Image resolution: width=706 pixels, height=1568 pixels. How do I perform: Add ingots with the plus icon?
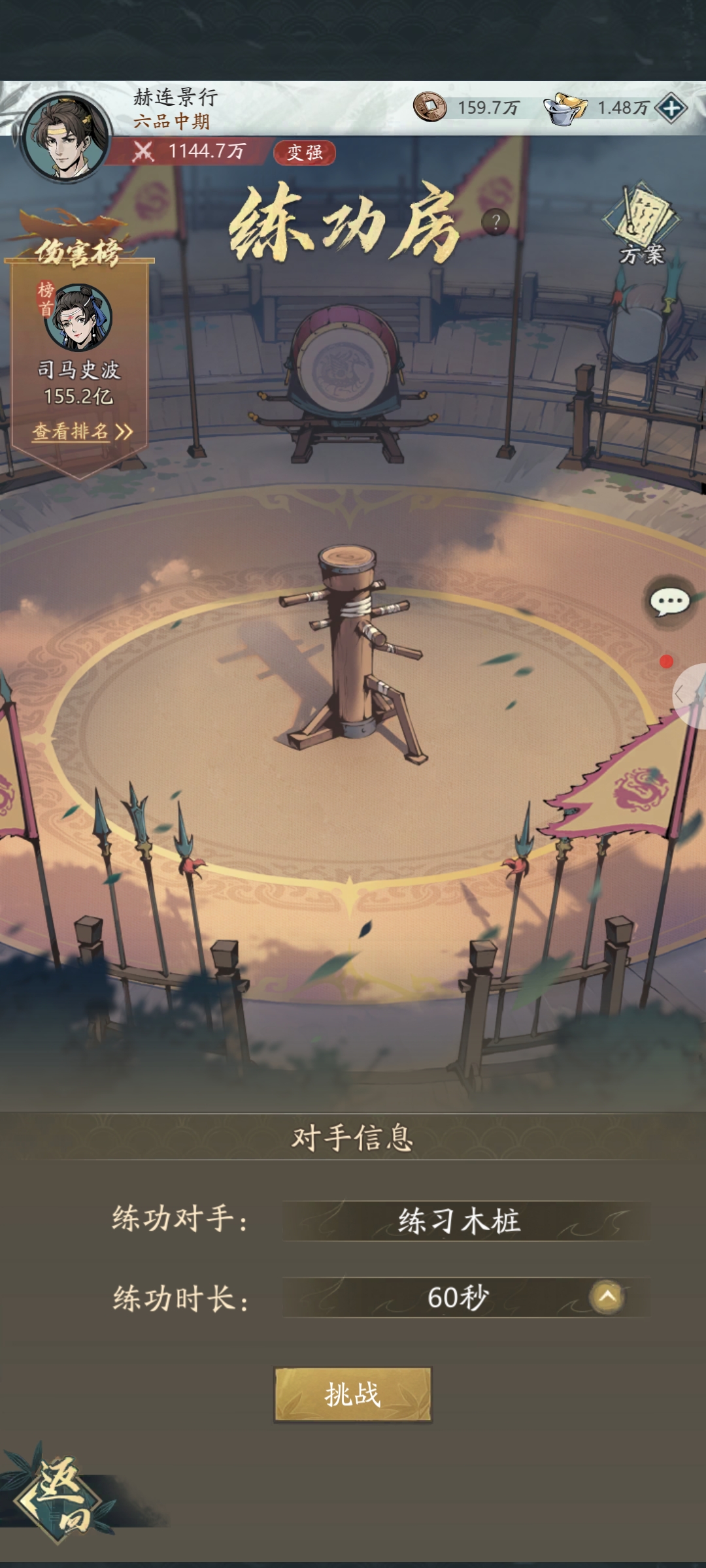click(671, 108)
